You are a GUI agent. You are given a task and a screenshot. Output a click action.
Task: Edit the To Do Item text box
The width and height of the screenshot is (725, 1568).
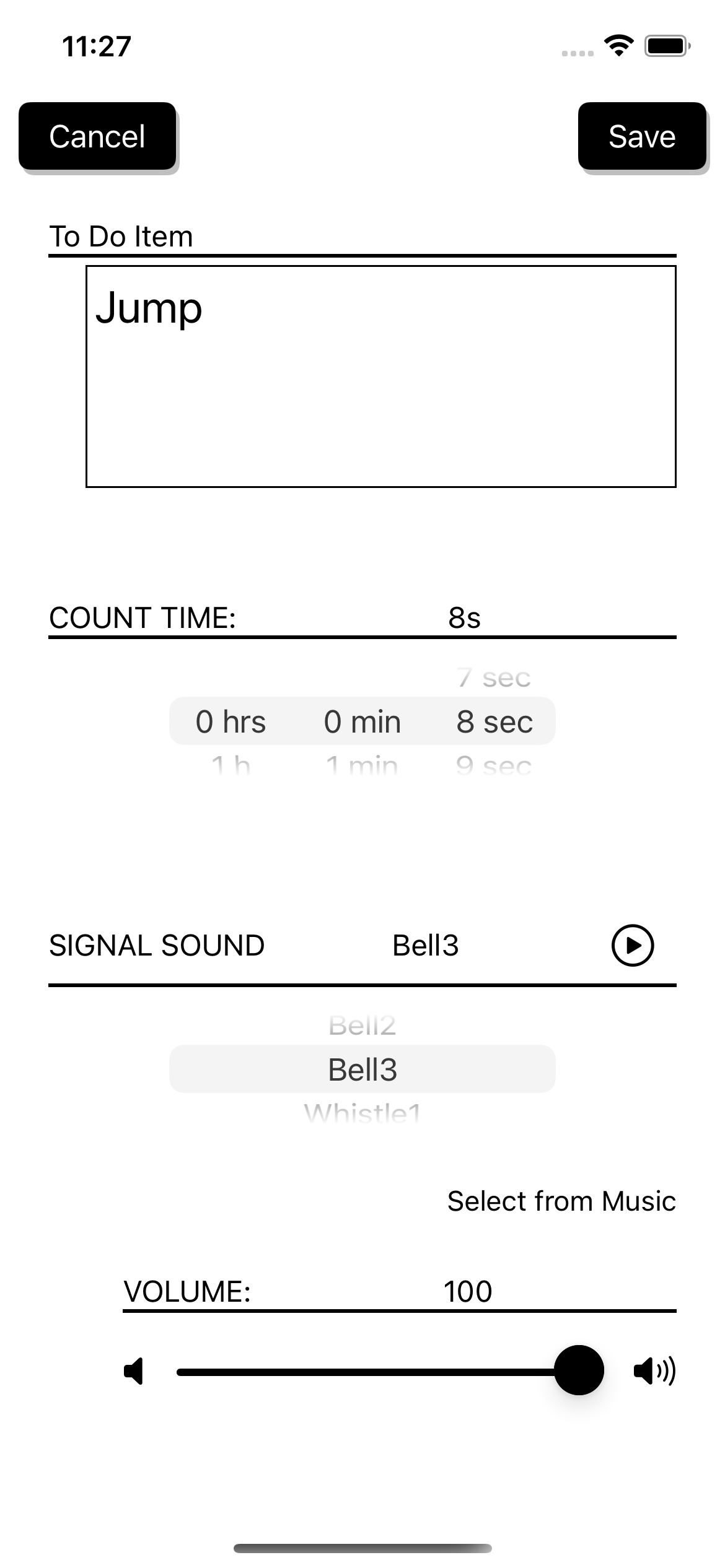click(x=381, y=377)
